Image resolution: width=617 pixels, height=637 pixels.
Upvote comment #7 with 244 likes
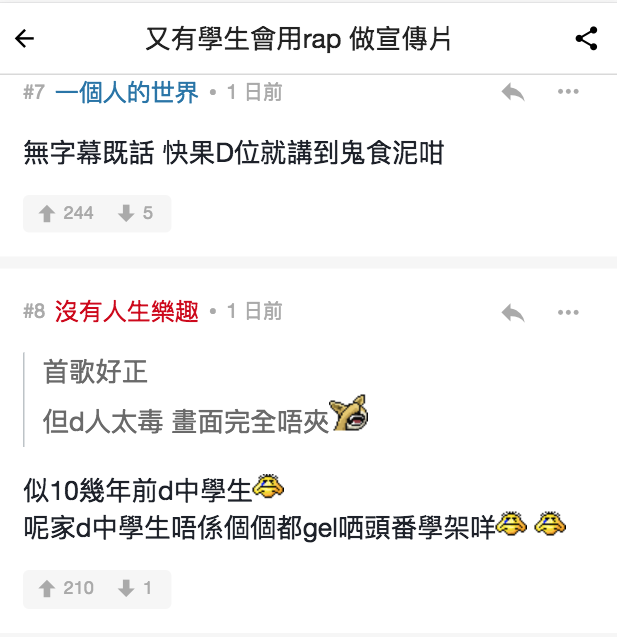(x=66, y=213)
